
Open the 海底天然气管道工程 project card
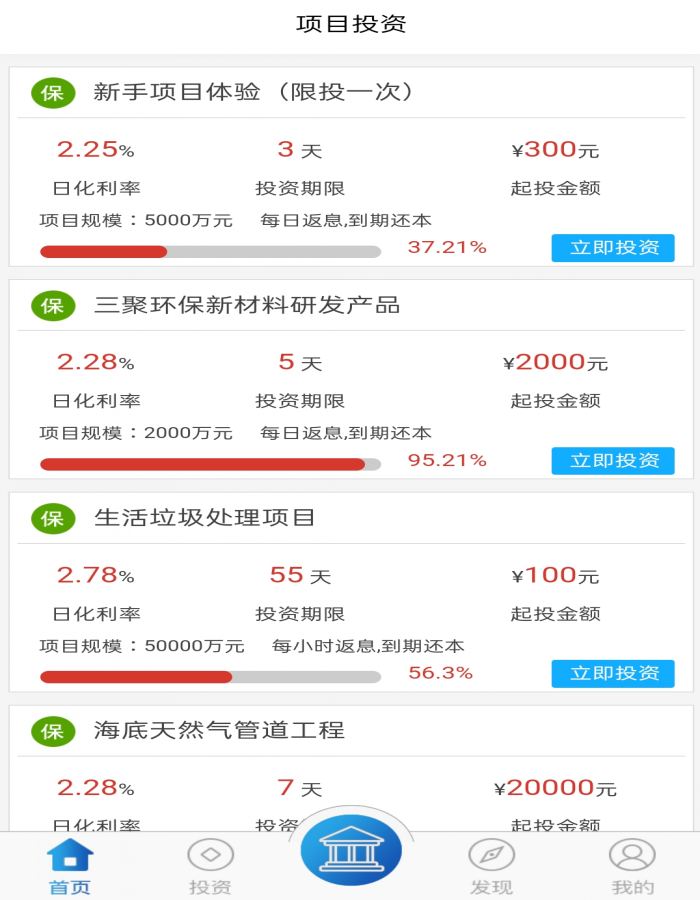[219, 731]
